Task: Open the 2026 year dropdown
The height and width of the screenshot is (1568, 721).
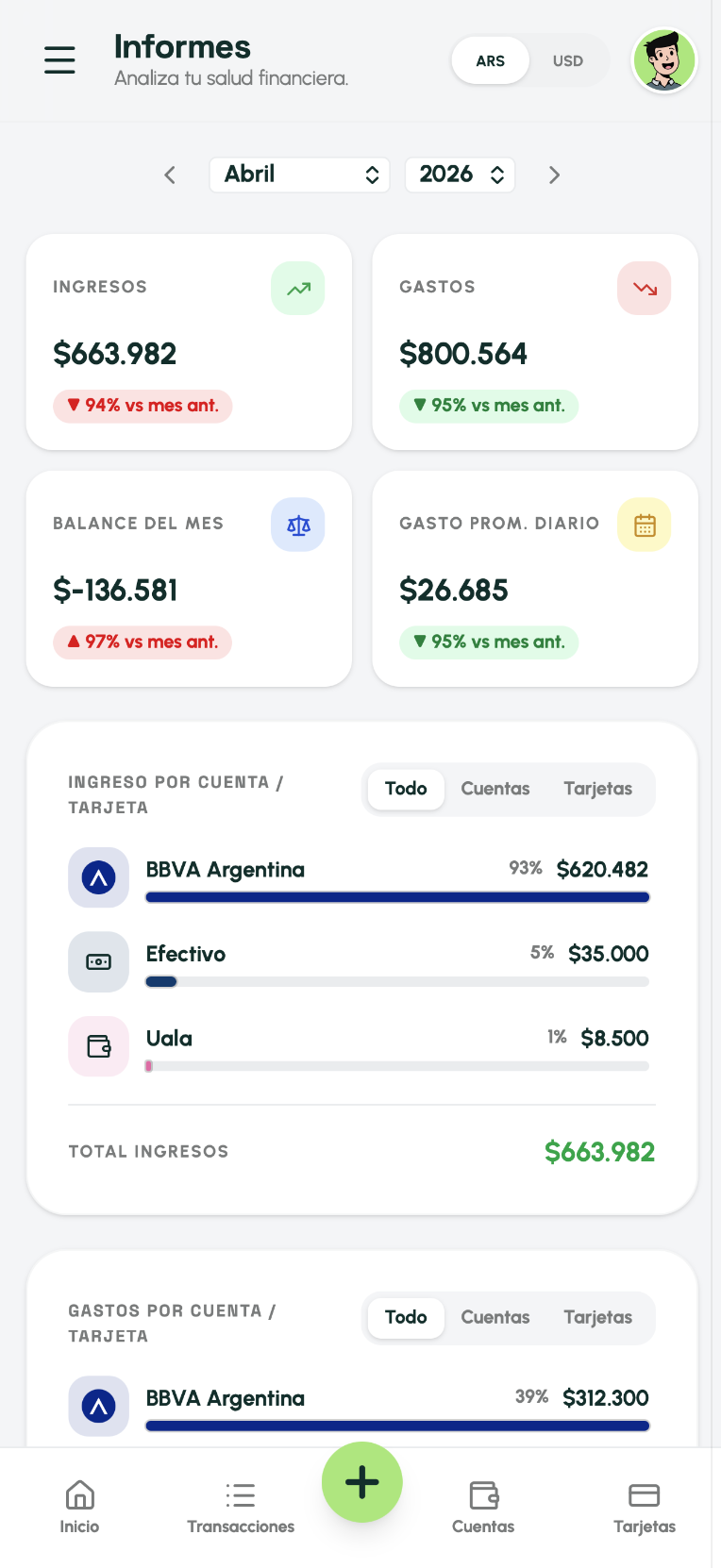Action: 460,175
